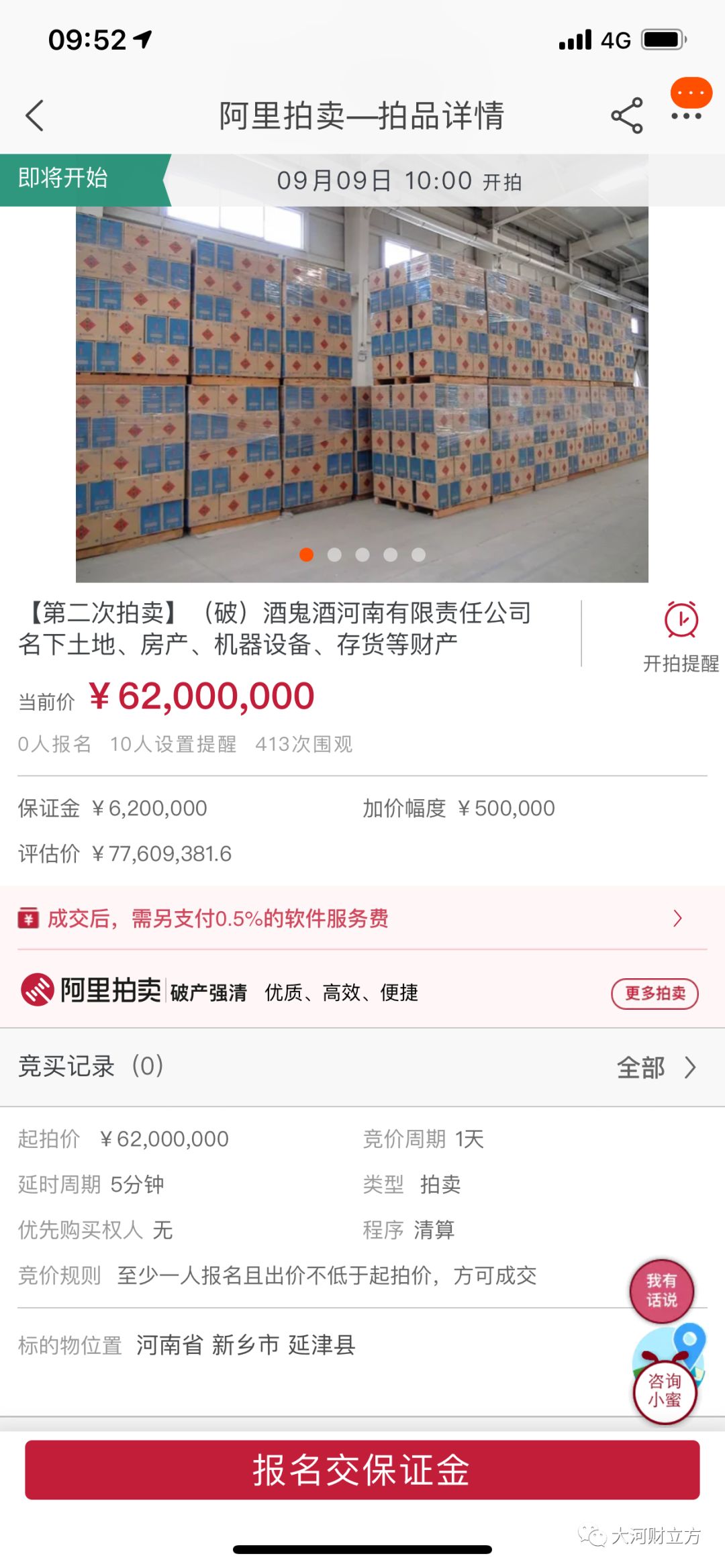Open the three-dot overflow menu
This screenshot has width=725, height=1568.
(x=686, y=116)
